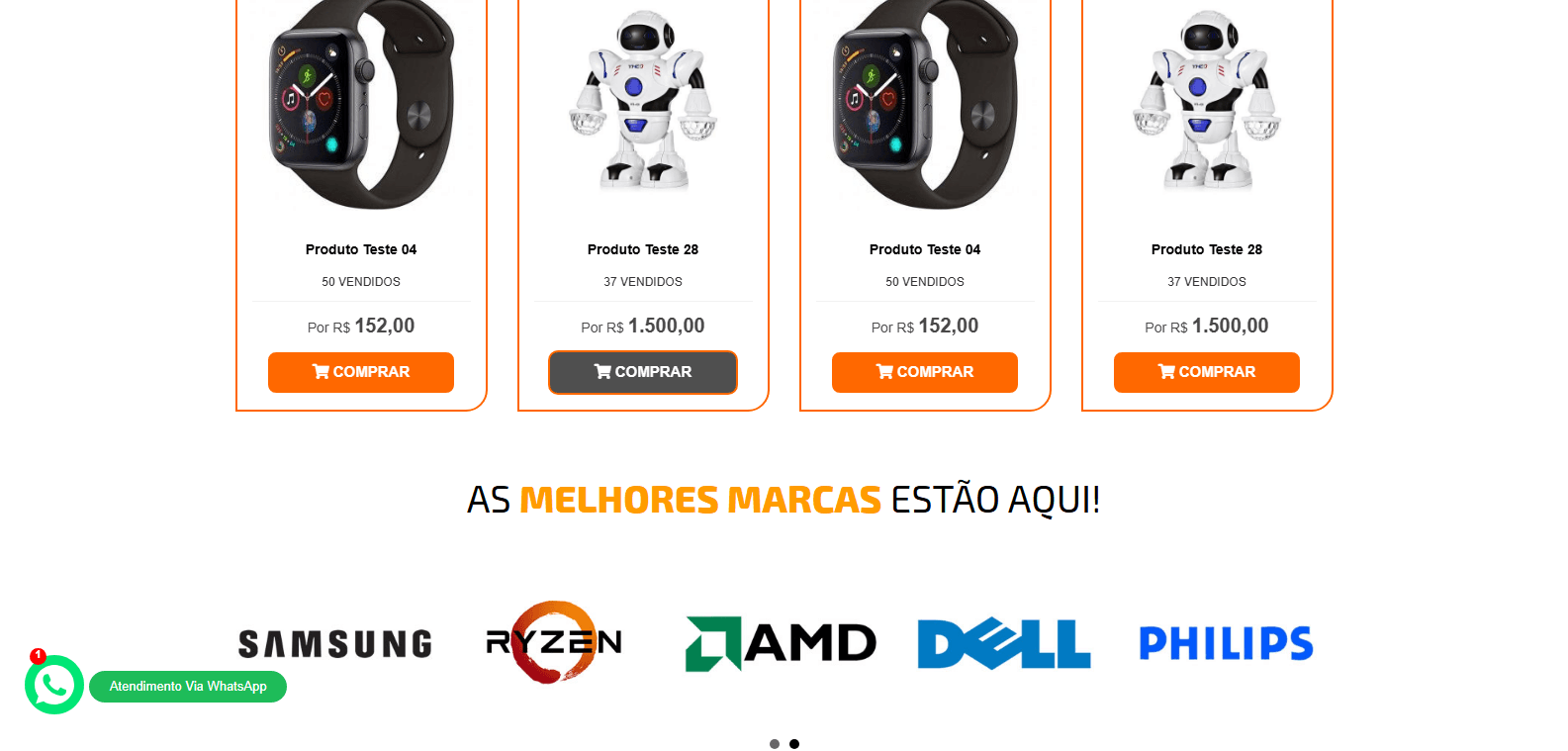Select the Ryzen brand logo
The image size is (1568, 751).
coord(554,642)
